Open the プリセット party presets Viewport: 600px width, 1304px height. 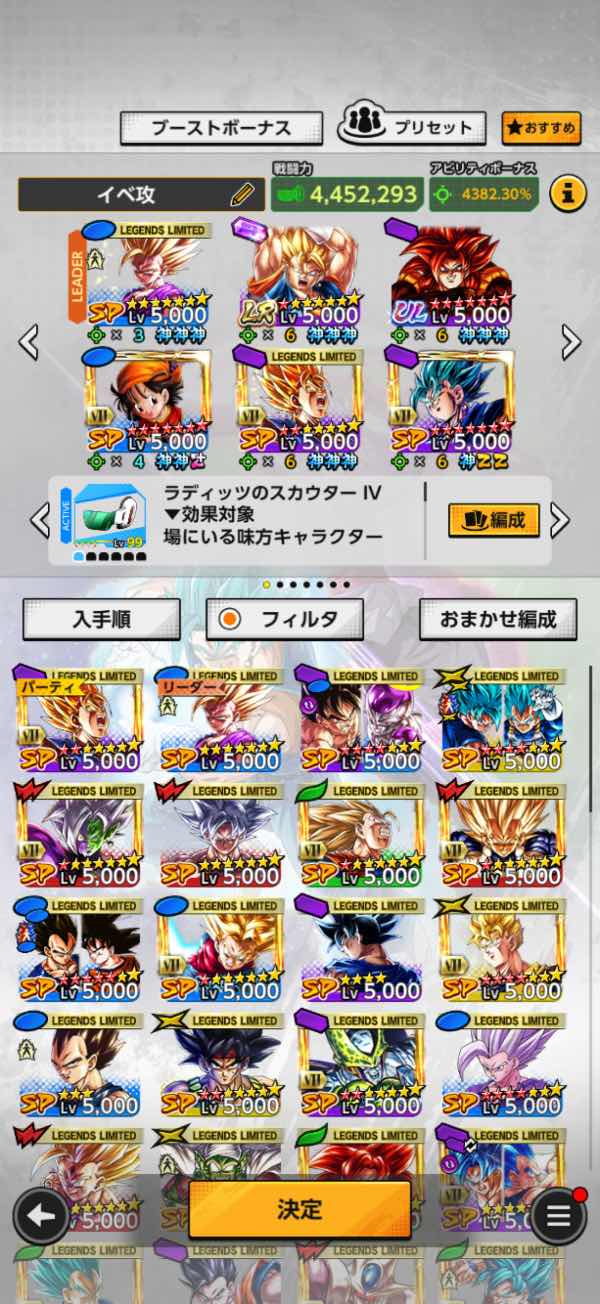(413, 127)
